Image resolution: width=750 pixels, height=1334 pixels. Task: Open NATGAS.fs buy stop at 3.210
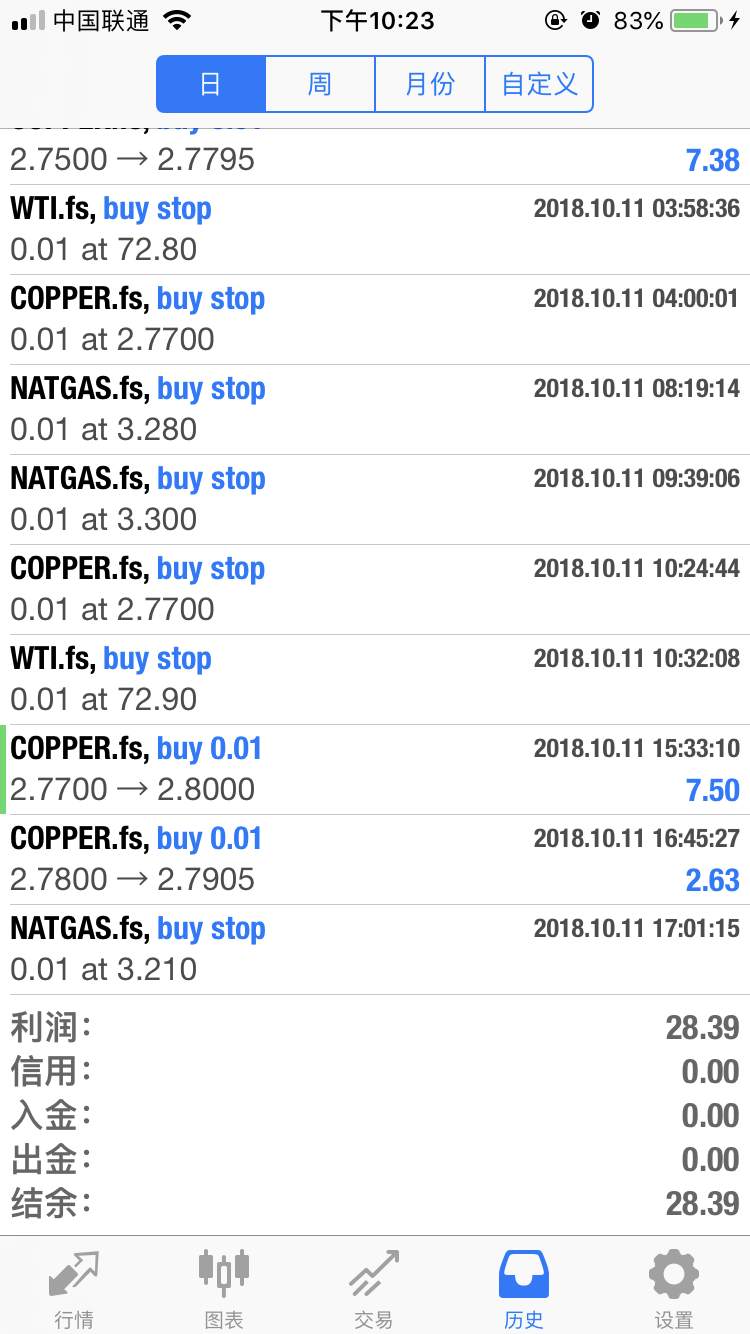pyautogui.click(x=375, y=949)
